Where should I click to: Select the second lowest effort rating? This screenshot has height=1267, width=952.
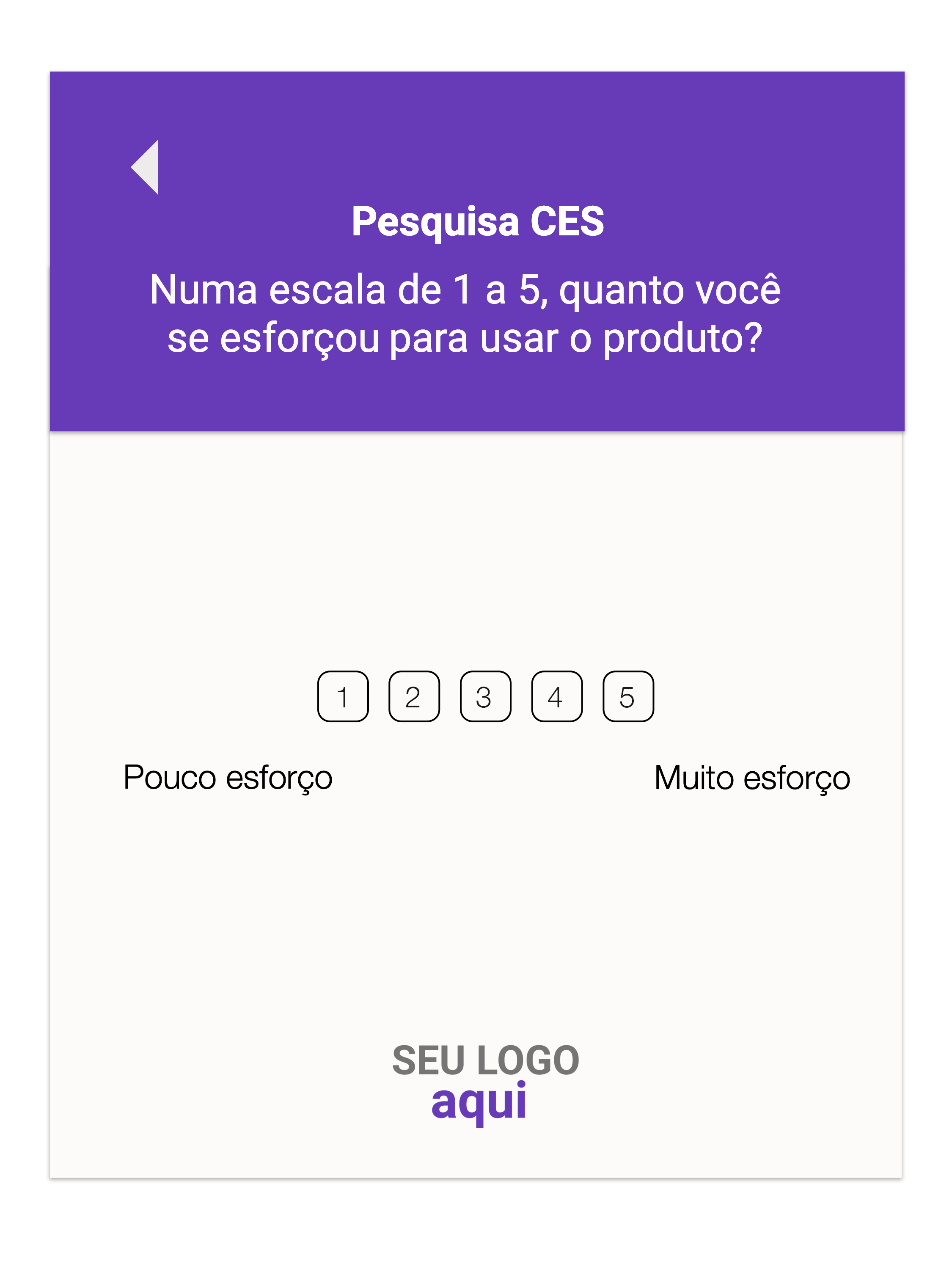pyautogui.click(x=414, y=696)
